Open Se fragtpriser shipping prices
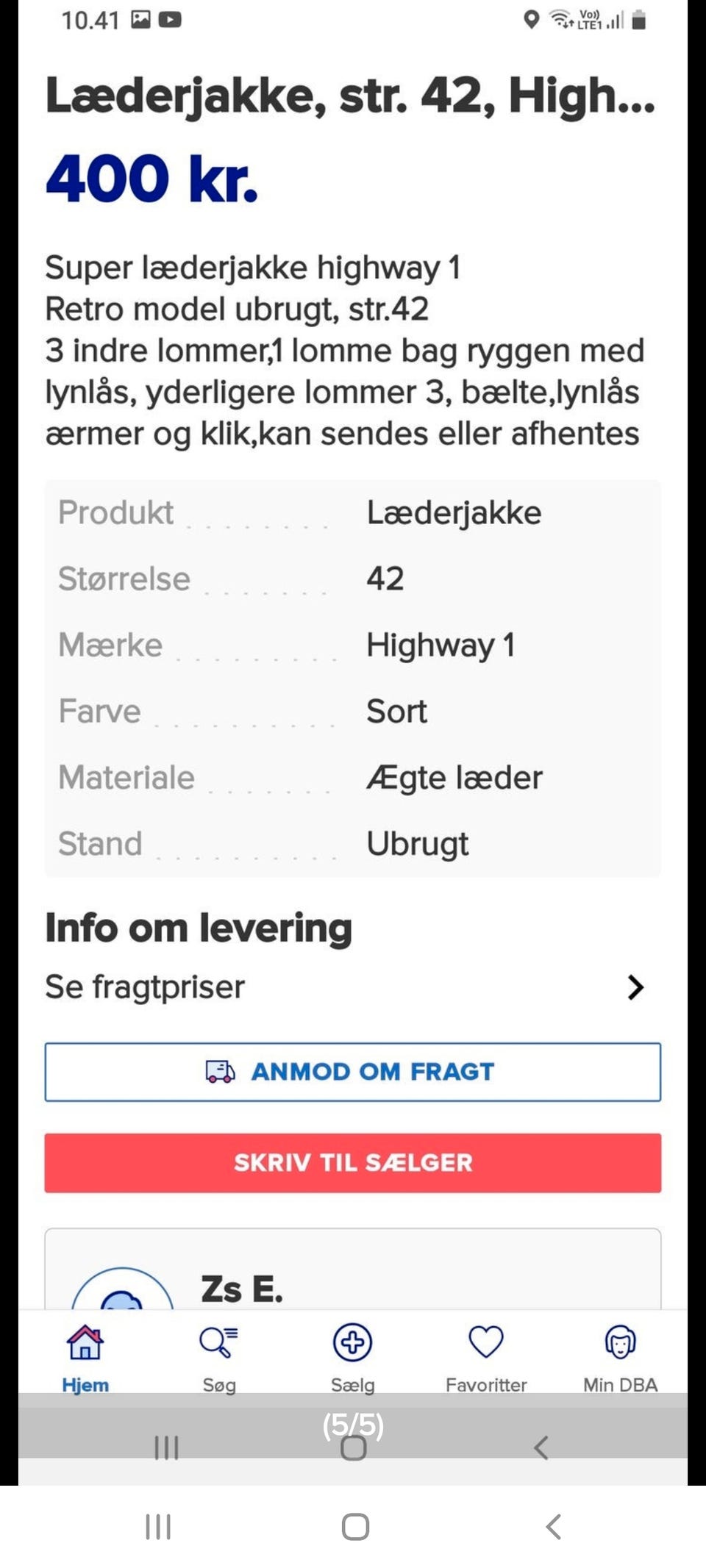Viewport: 706px width, 1568px height. (344, 987)
